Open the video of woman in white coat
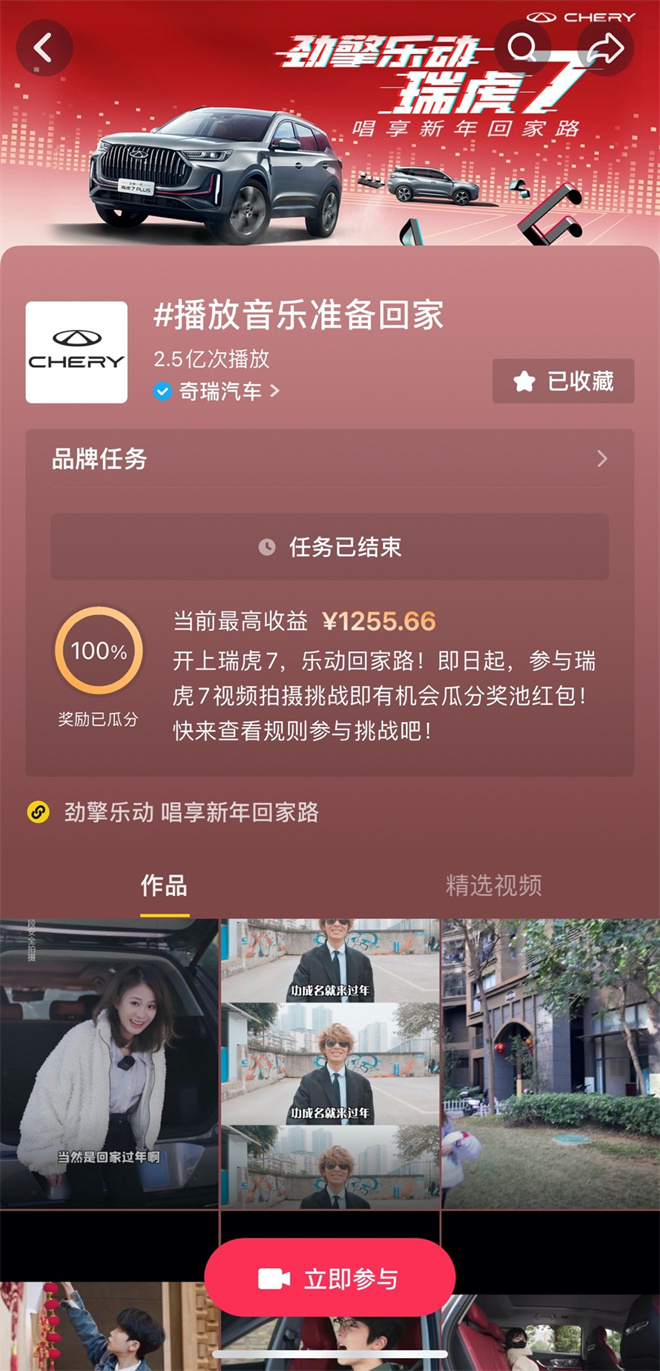660x1371 pixels. click(109, 1062)
